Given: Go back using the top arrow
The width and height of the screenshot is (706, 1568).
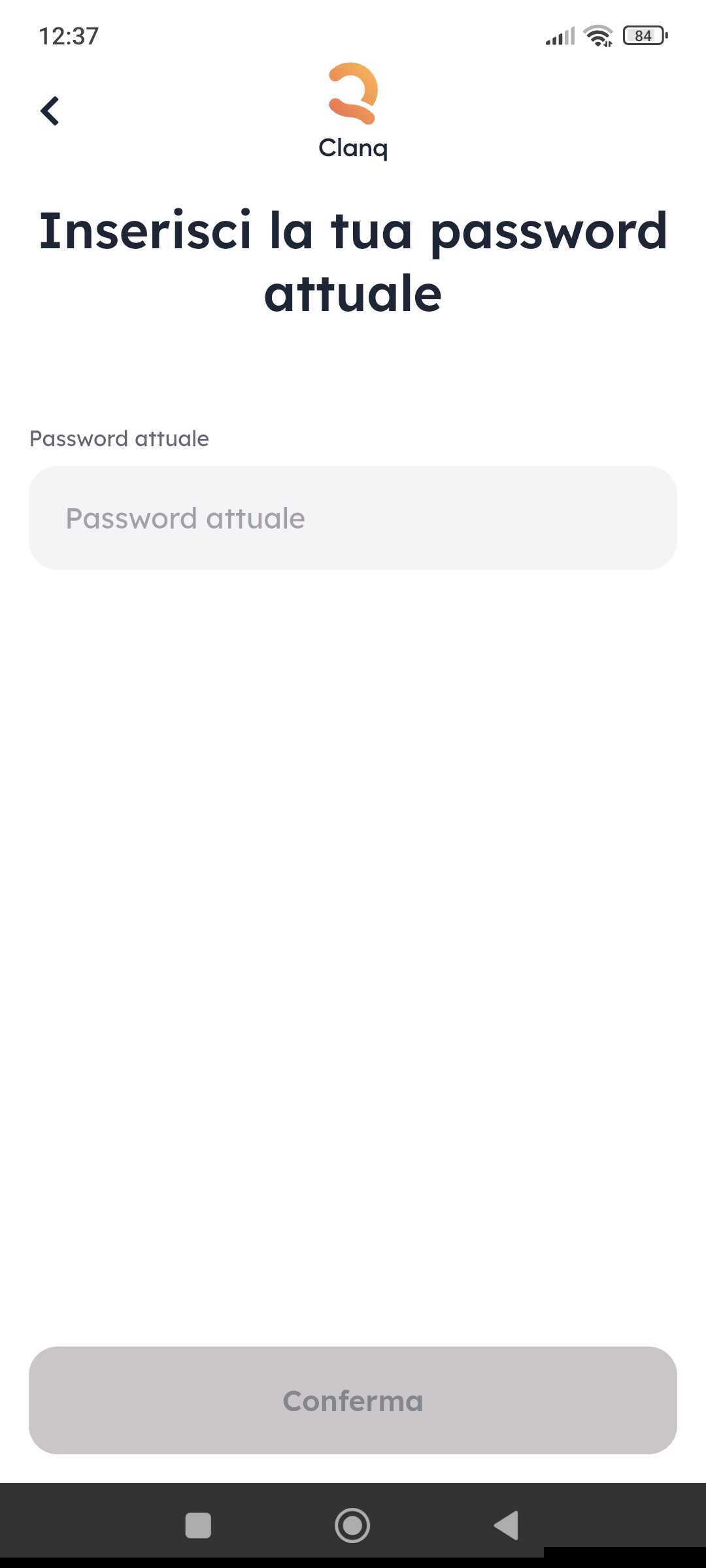Looking at the screenshot, I should click(x=50, y=111).
